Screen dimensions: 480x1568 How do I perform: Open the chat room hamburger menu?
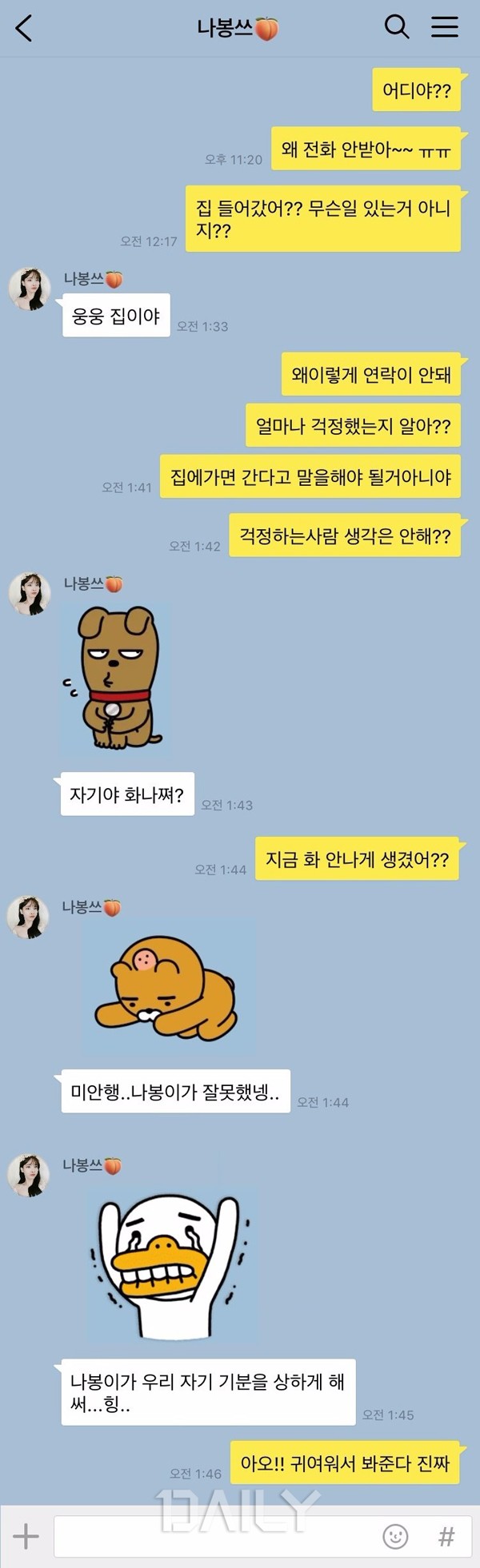[x=445, y=27]
